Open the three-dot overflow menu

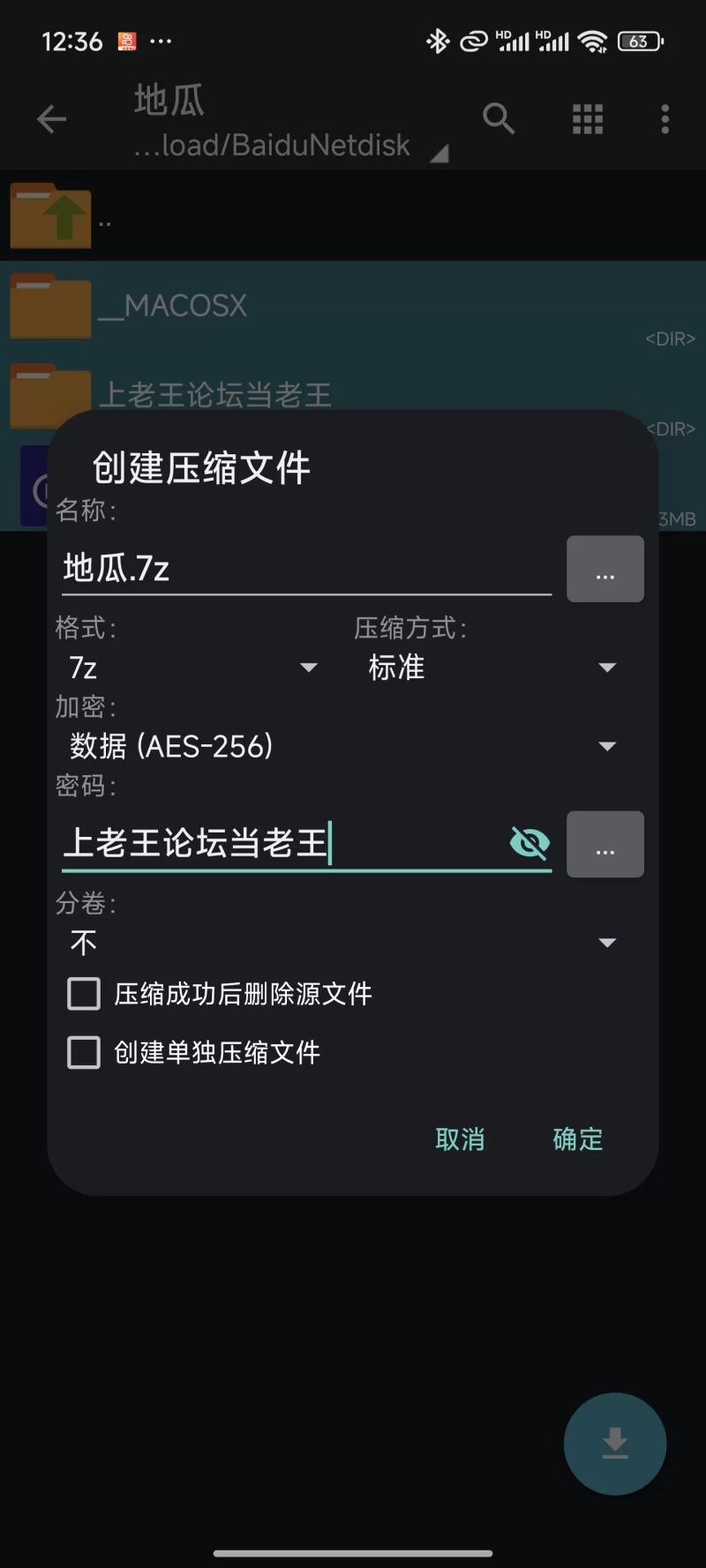(x=664, y=118)
